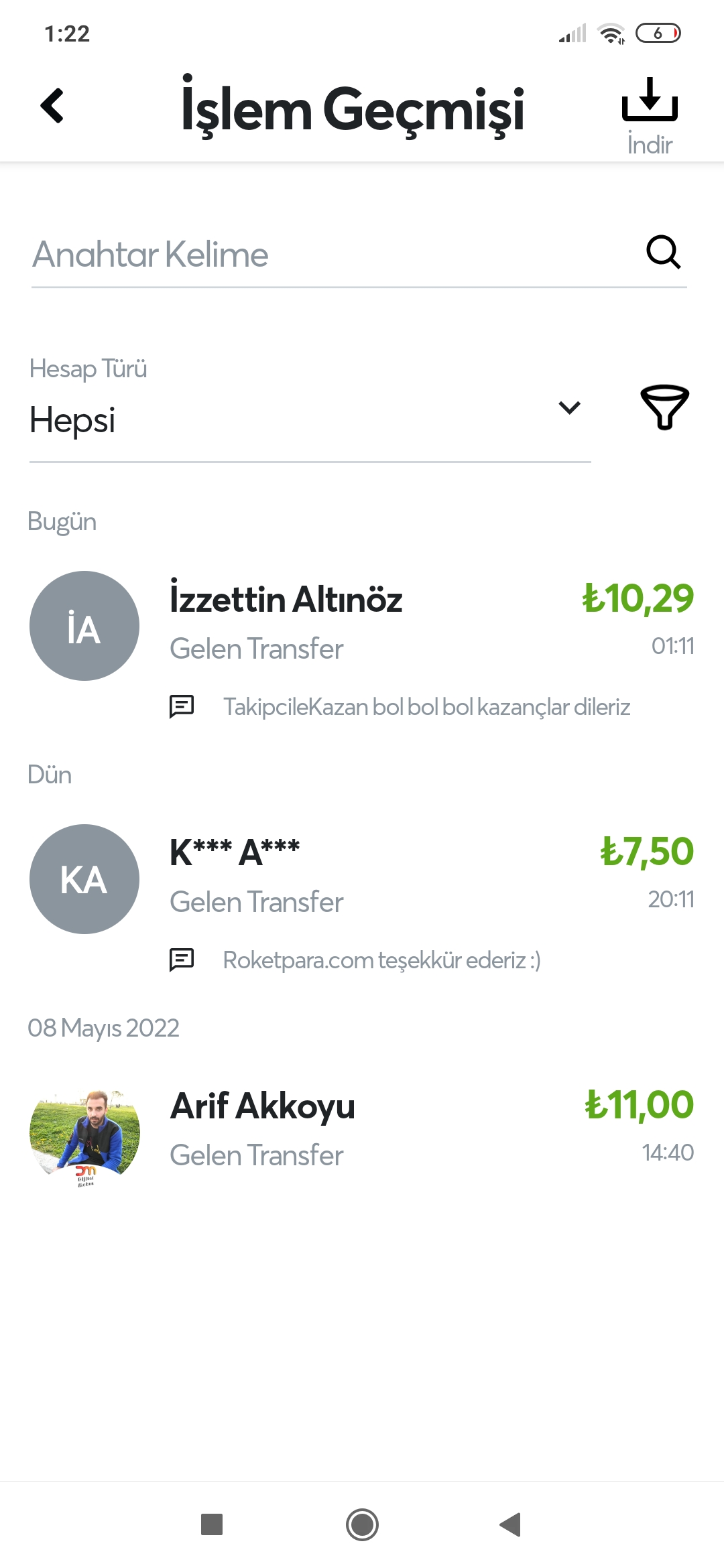The width and height of the screenshot is (724, 1568).
Task: View the K*** A*** transfer details
Action: (x=362, y=898)
